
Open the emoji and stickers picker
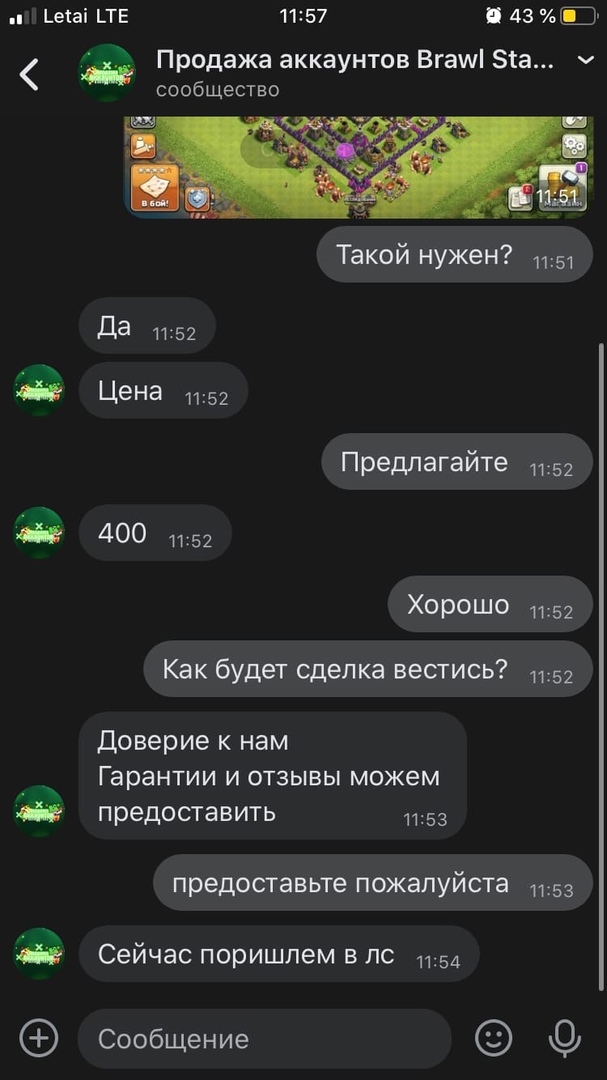tap(493, 1038)
